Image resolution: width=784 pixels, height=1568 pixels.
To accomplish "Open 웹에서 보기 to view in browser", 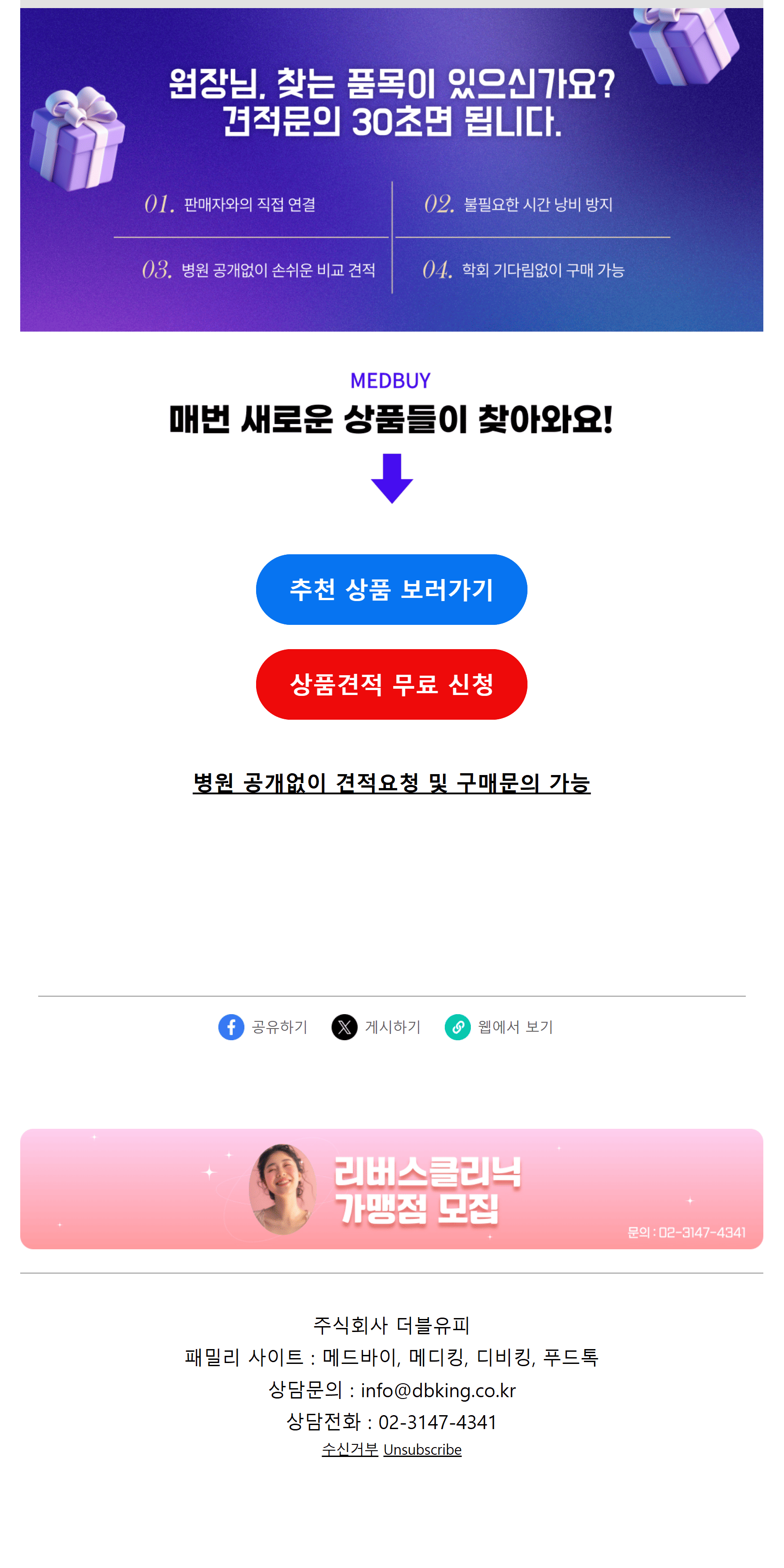I will coord(499,1027).
